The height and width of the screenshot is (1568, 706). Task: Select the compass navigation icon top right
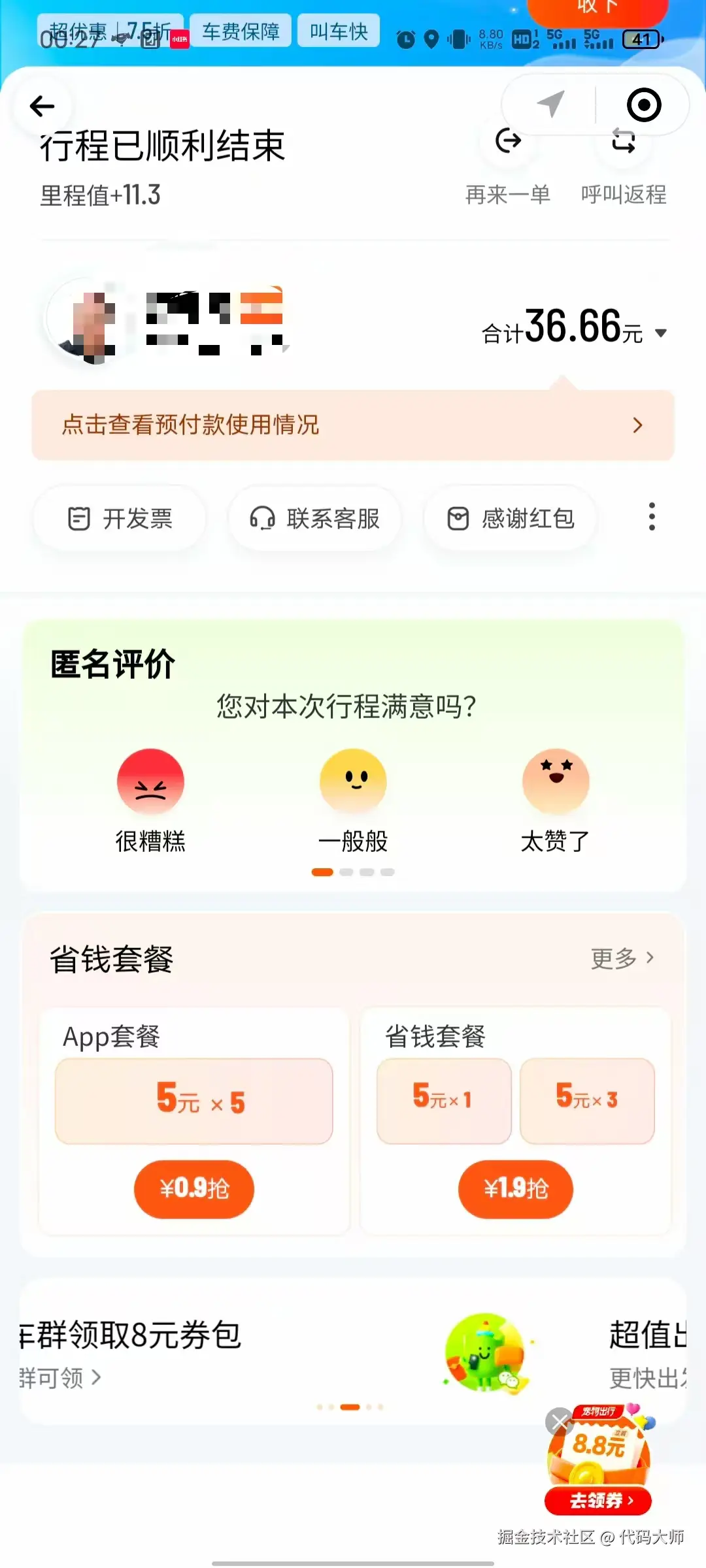[549, 105]
